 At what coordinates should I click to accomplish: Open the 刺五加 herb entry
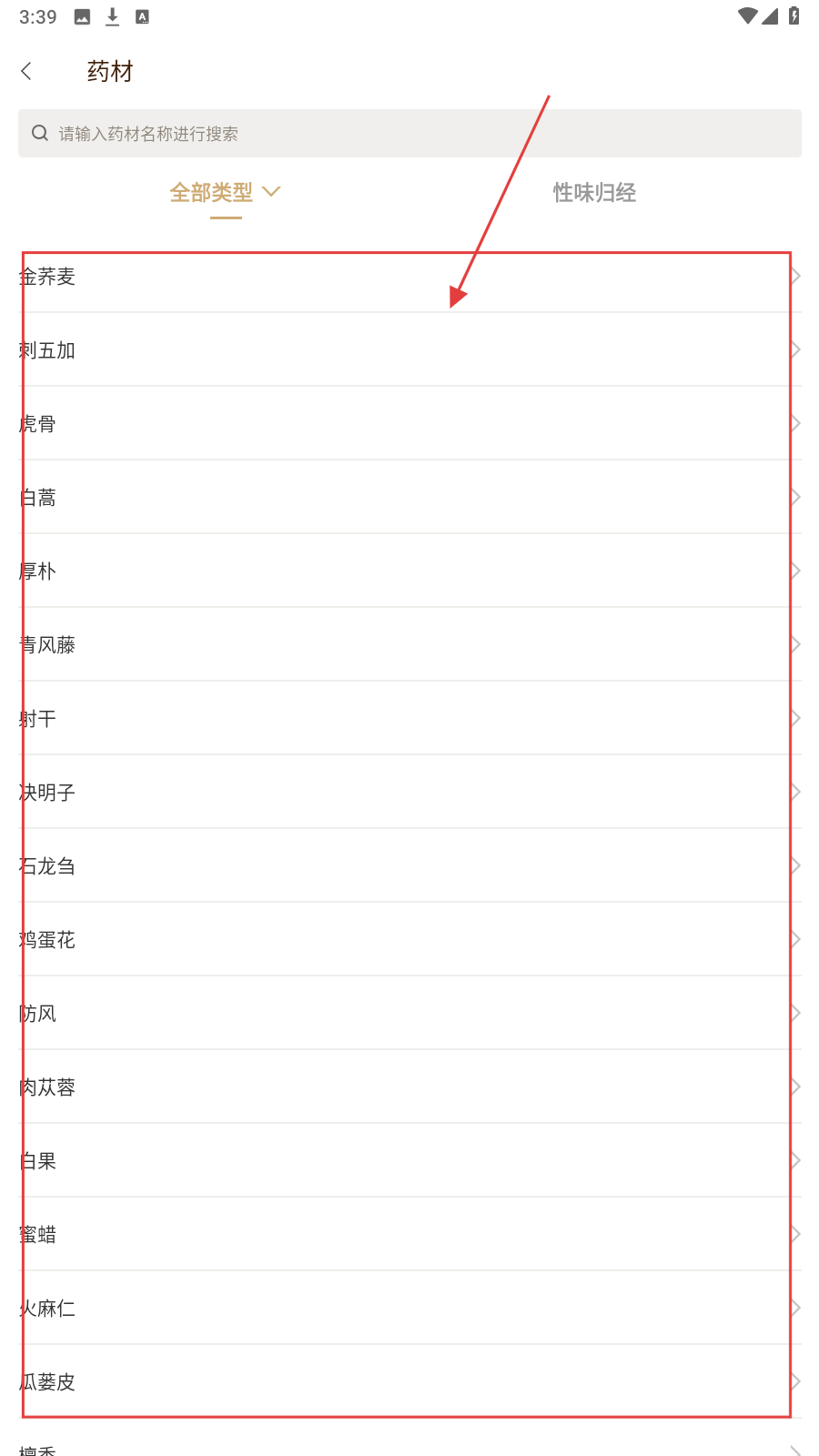pos(409,350)
